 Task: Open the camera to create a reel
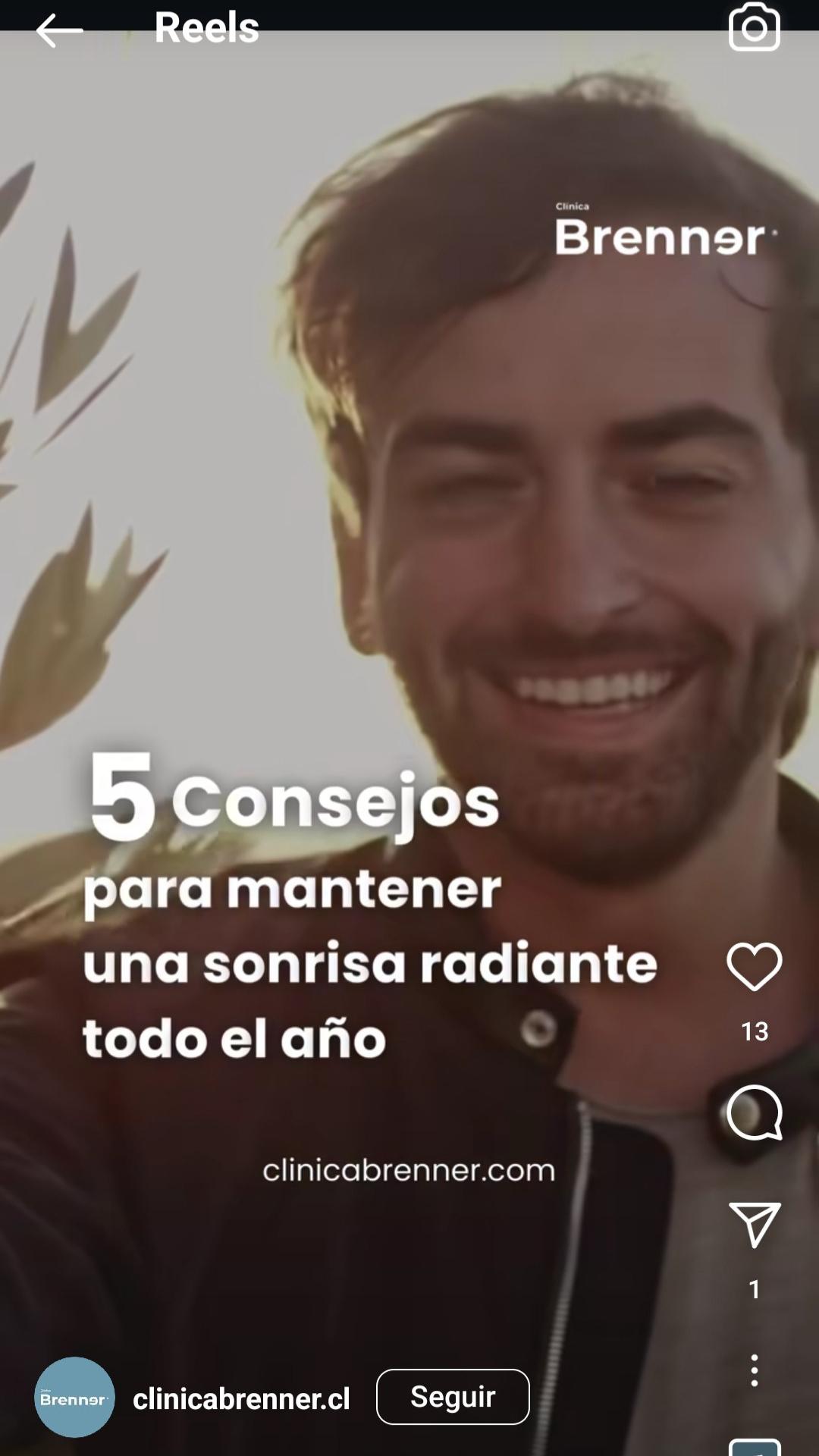754,28
